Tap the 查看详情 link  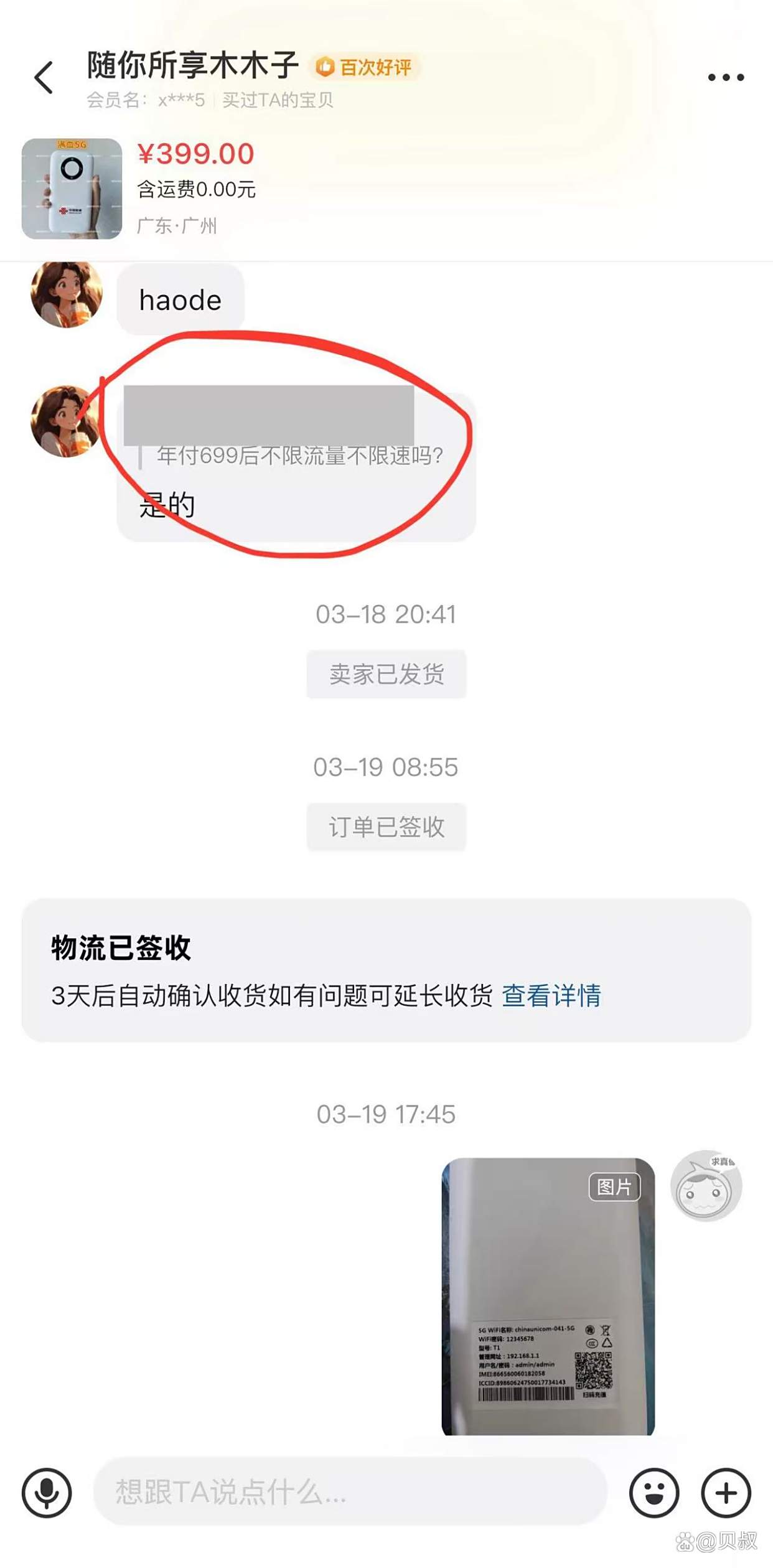551,995
